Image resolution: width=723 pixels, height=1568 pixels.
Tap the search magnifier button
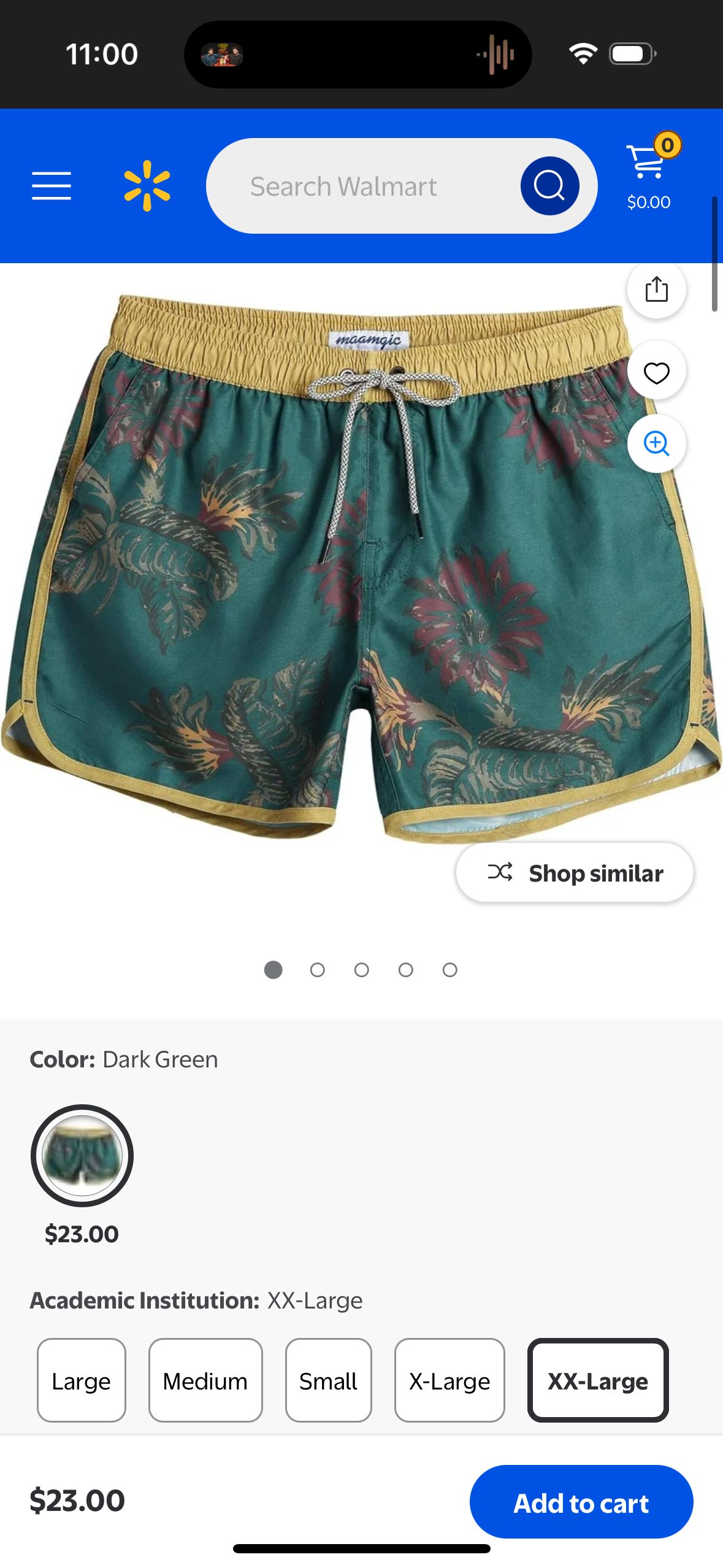click(549, 186)
